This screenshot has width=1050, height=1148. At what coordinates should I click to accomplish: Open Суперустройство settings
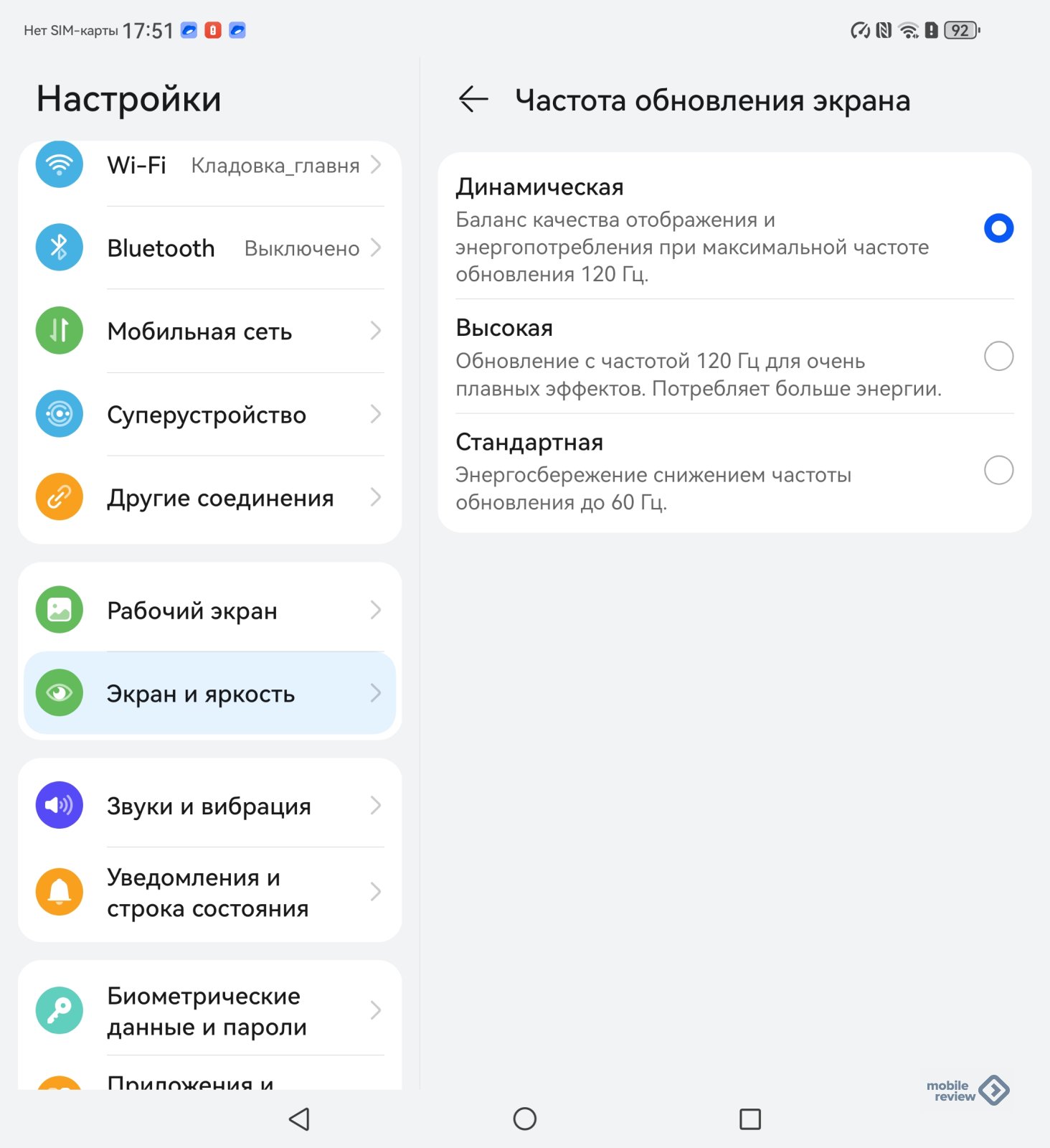pos(209,415)
